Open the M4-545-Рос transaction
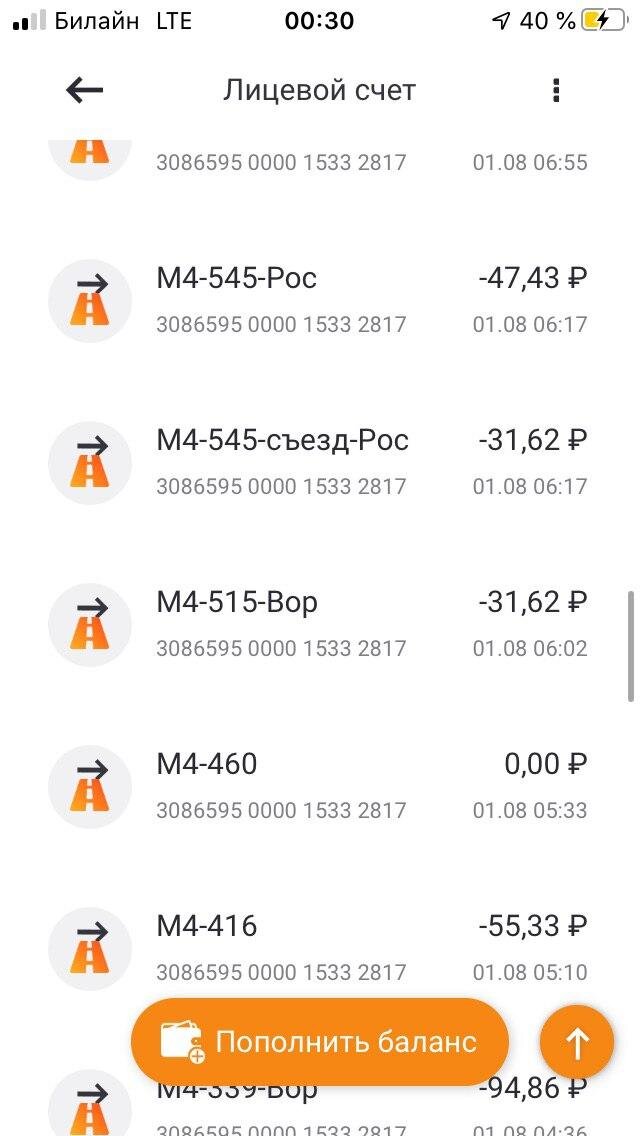Viewport: 640px width, 1136px height. [320, 300]
